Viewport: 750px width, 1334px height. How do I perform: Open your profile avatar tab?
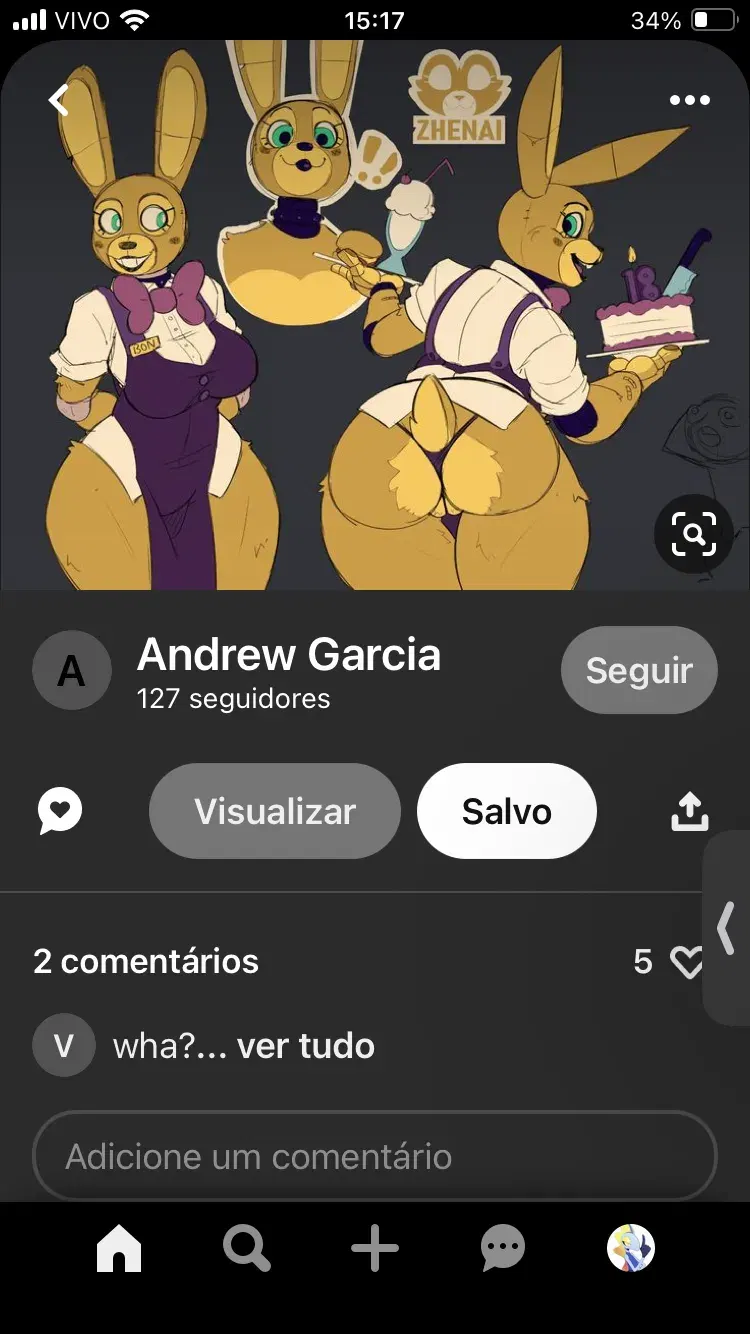pos(631,1248)
